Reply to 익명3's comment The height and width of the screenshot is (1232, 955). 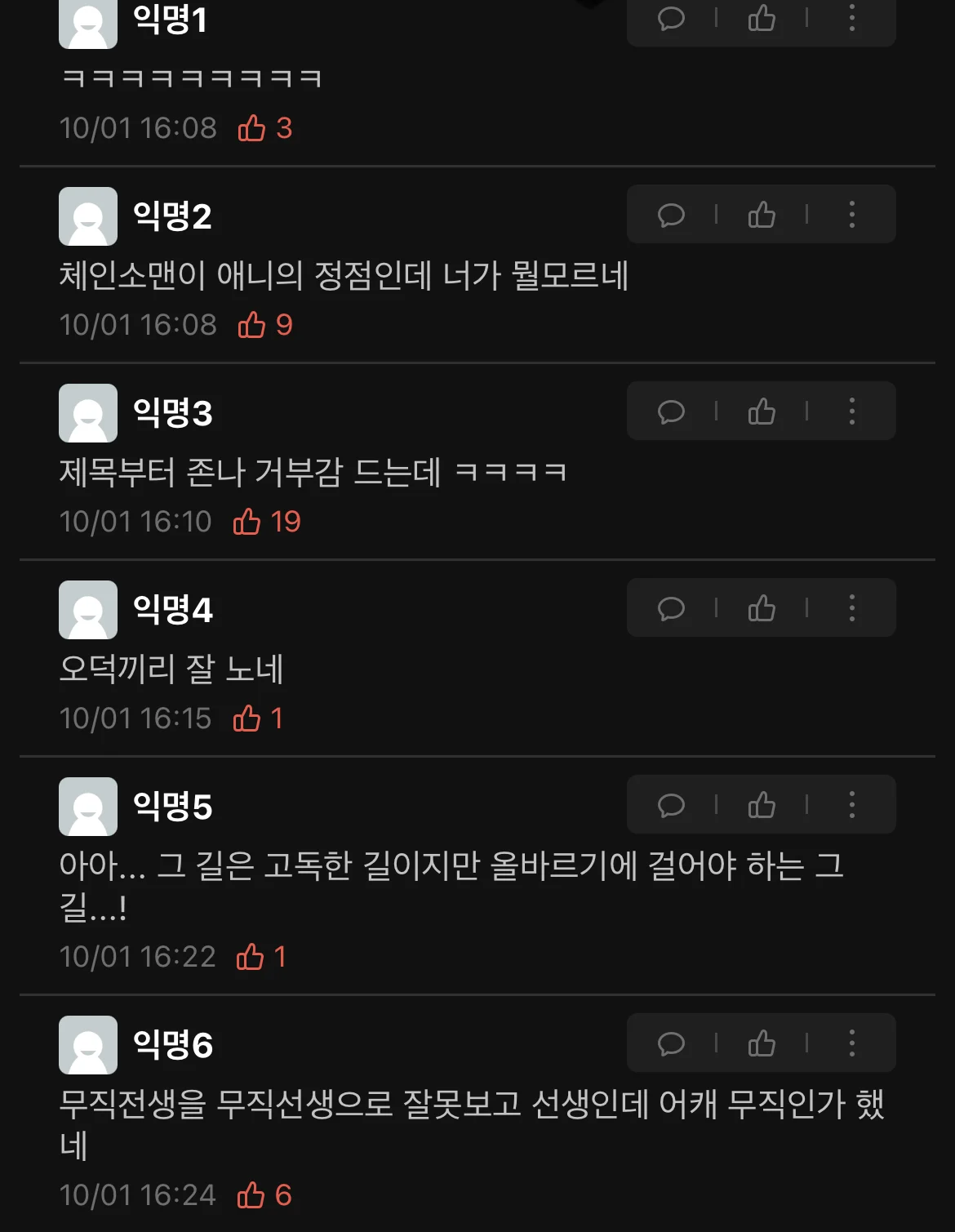(x=671, y=411)
